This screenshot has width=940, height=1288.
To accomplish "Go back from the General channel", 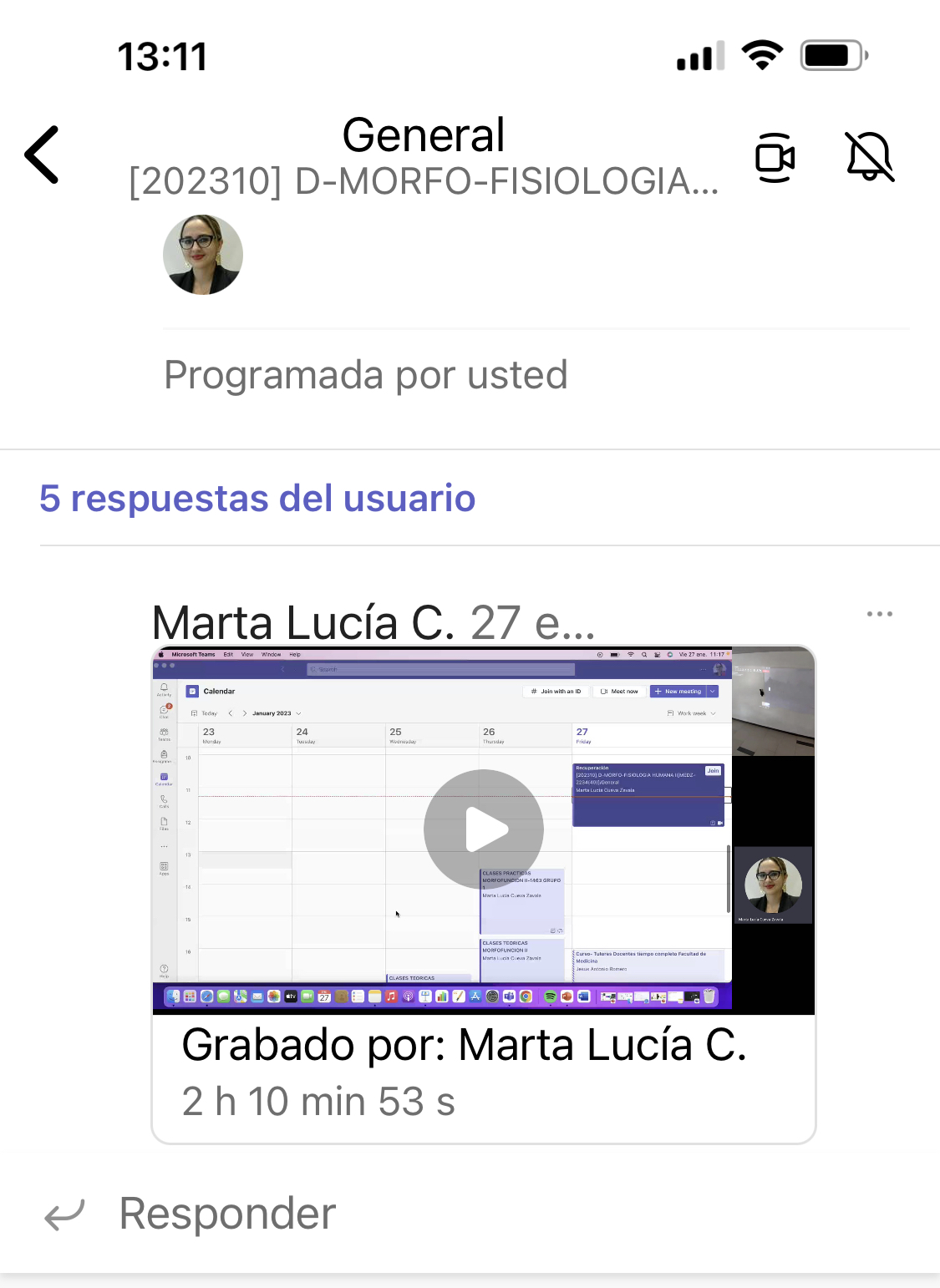I will 42,155.
